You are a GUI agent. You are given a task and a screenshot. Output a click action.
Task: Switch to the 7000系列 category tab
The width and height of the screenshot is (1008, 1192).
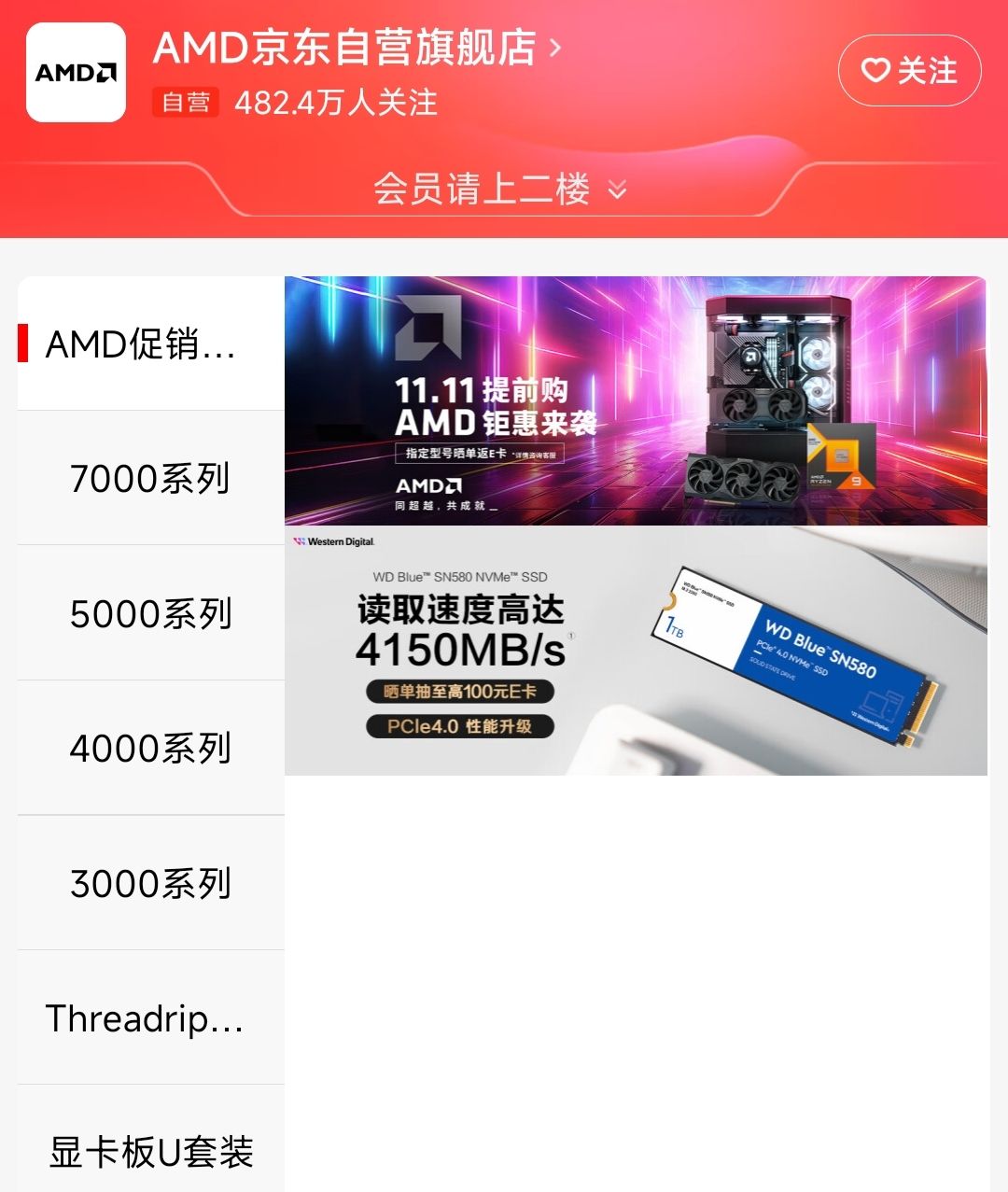(x=149, y=480)
